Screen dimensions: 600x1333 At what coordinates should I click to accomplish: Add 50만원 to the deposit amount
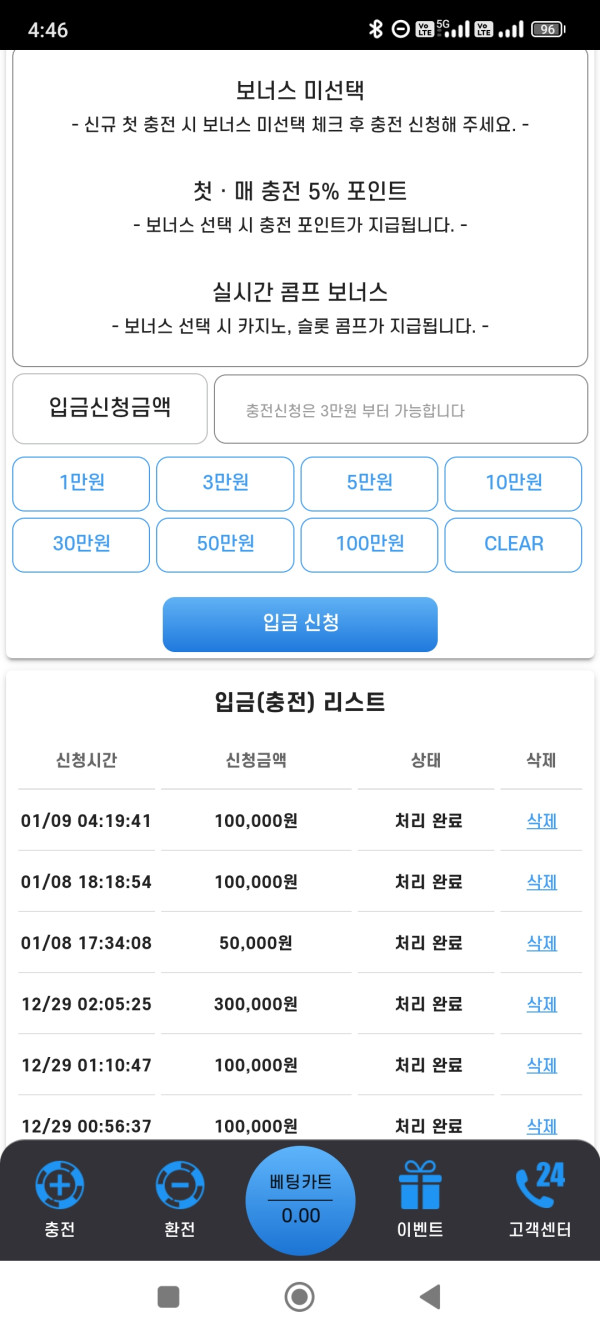click(x=225, y=544)
